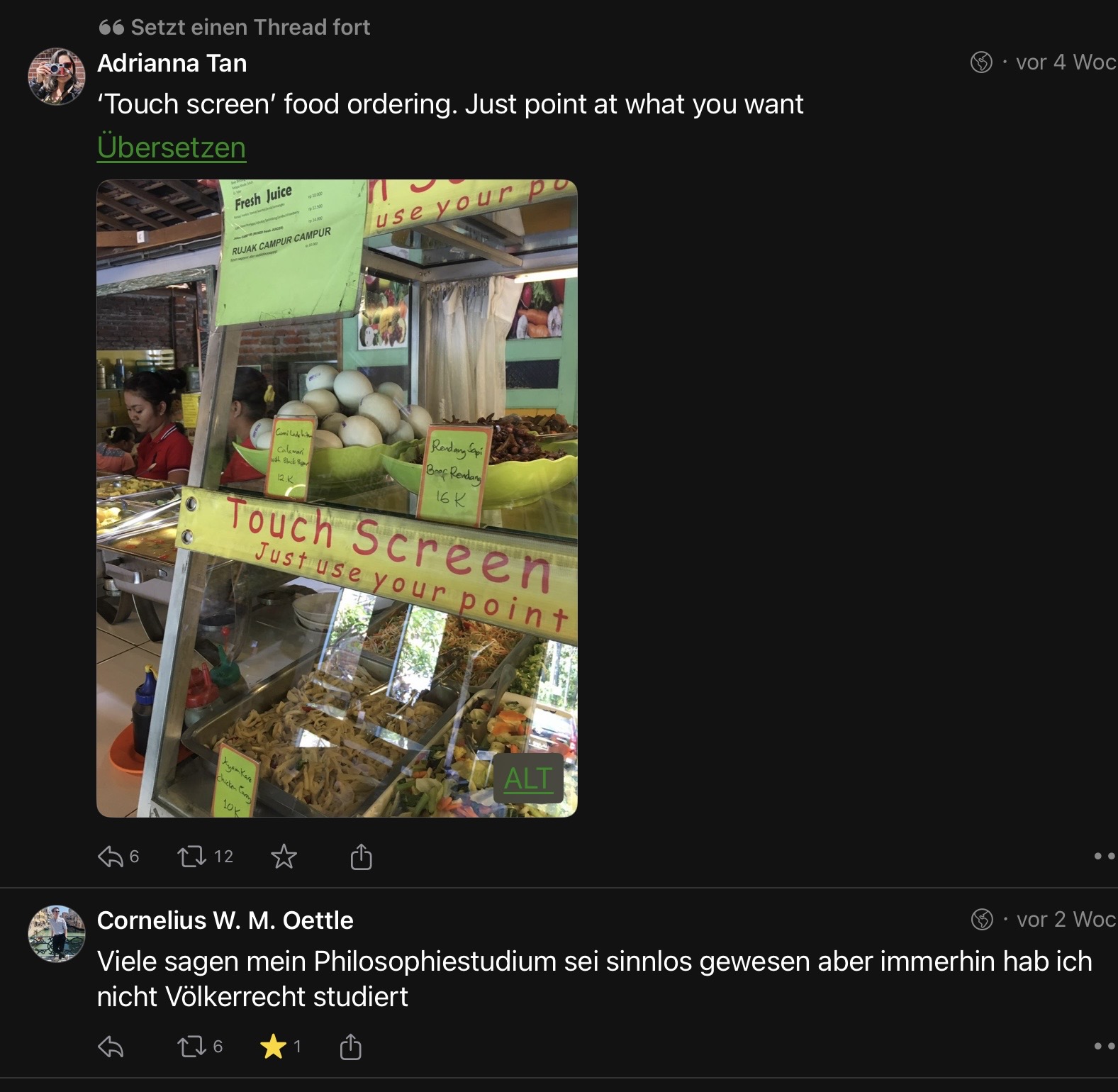
Task: Show the ALT image description
Action: [527, 779]
